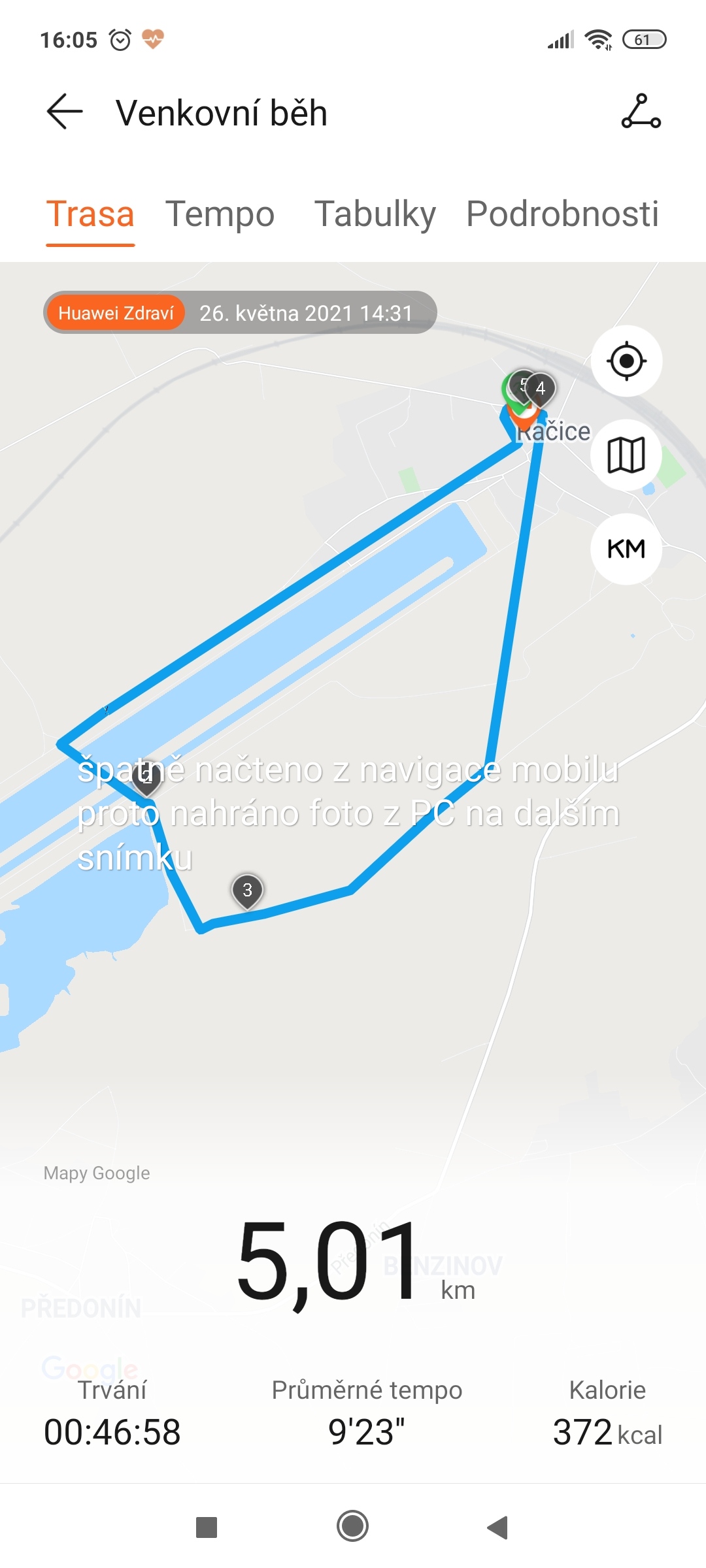The width and height of the screenshot is (706, 1568).
Task: Open the Tabulky tab
Action: [375, 214]
